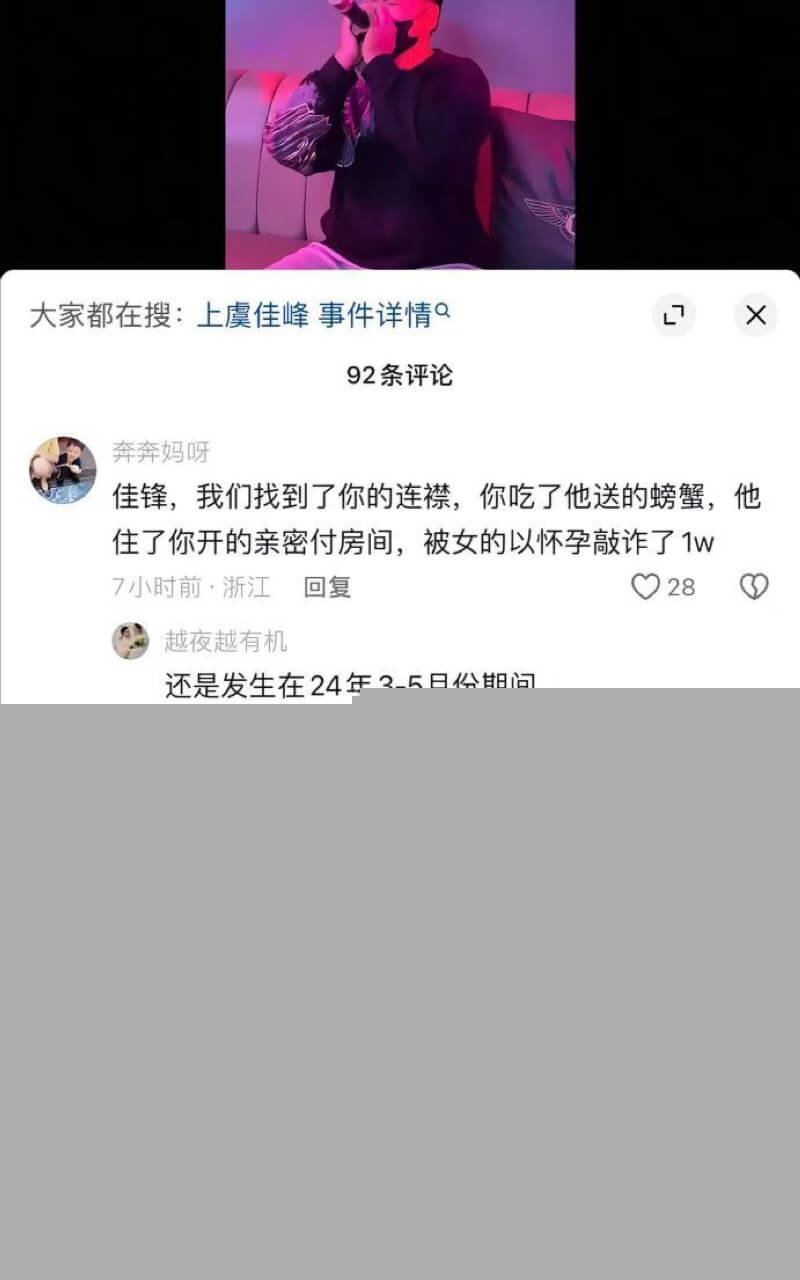800x1280 pixels.
Task: Tap the like count 28
Action: click(x=680, y=587)
